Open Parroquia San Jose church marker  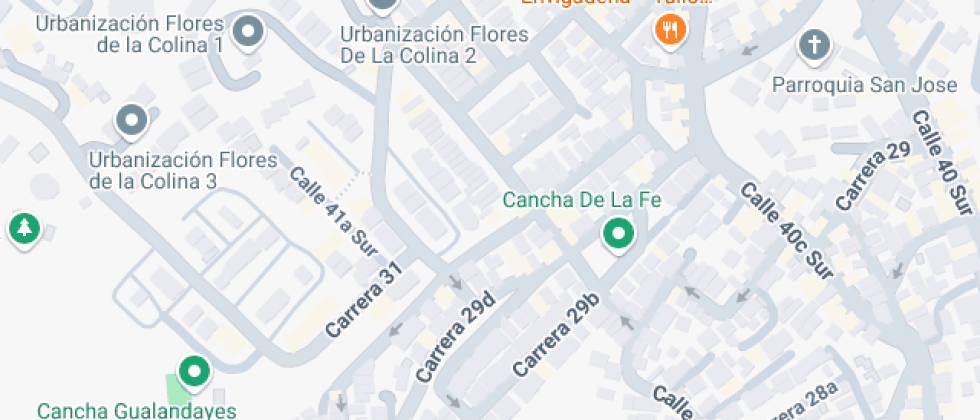[815, 45]
